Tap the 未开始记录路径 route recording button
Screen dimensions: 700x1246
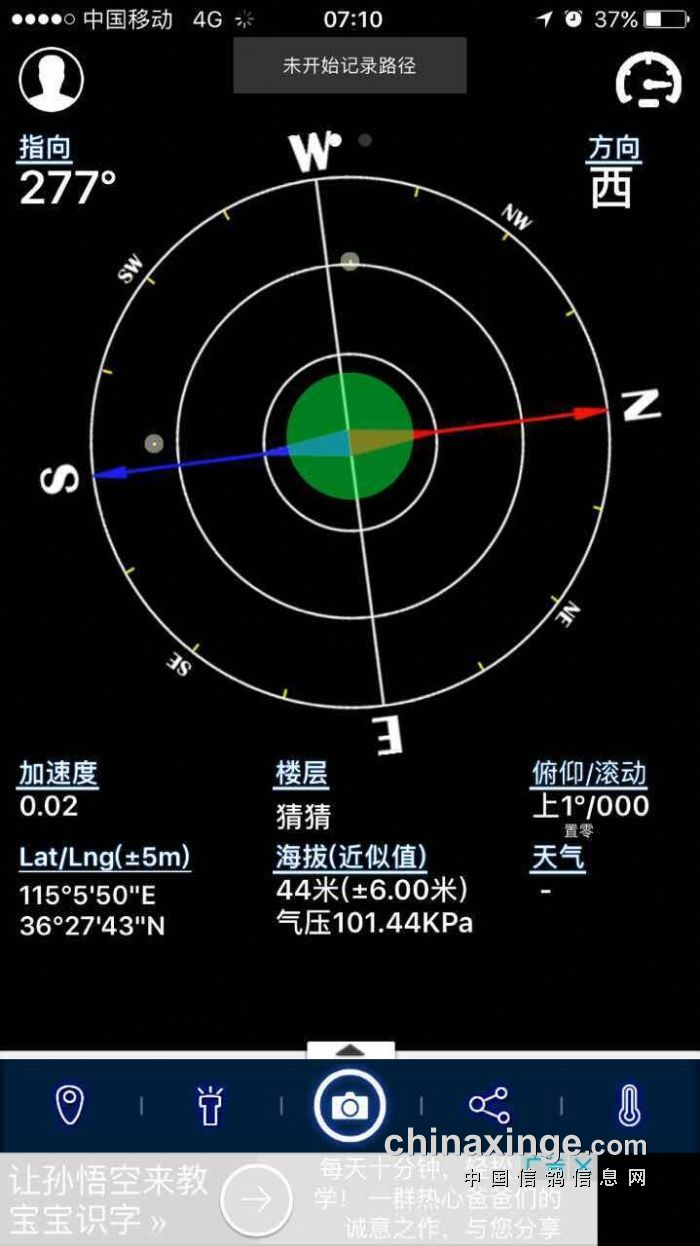[349, 66]
